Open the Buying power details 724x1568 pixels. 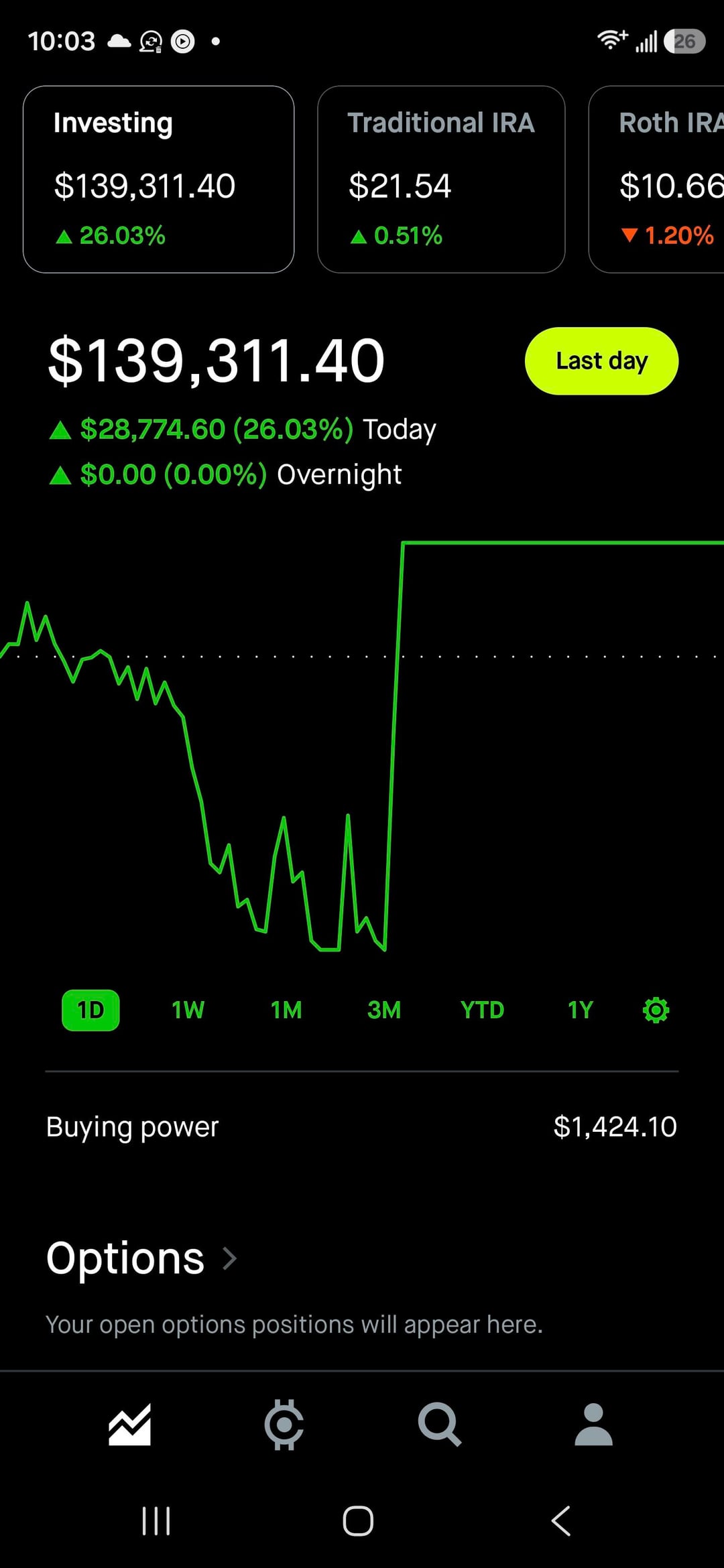pos(362,1126)
